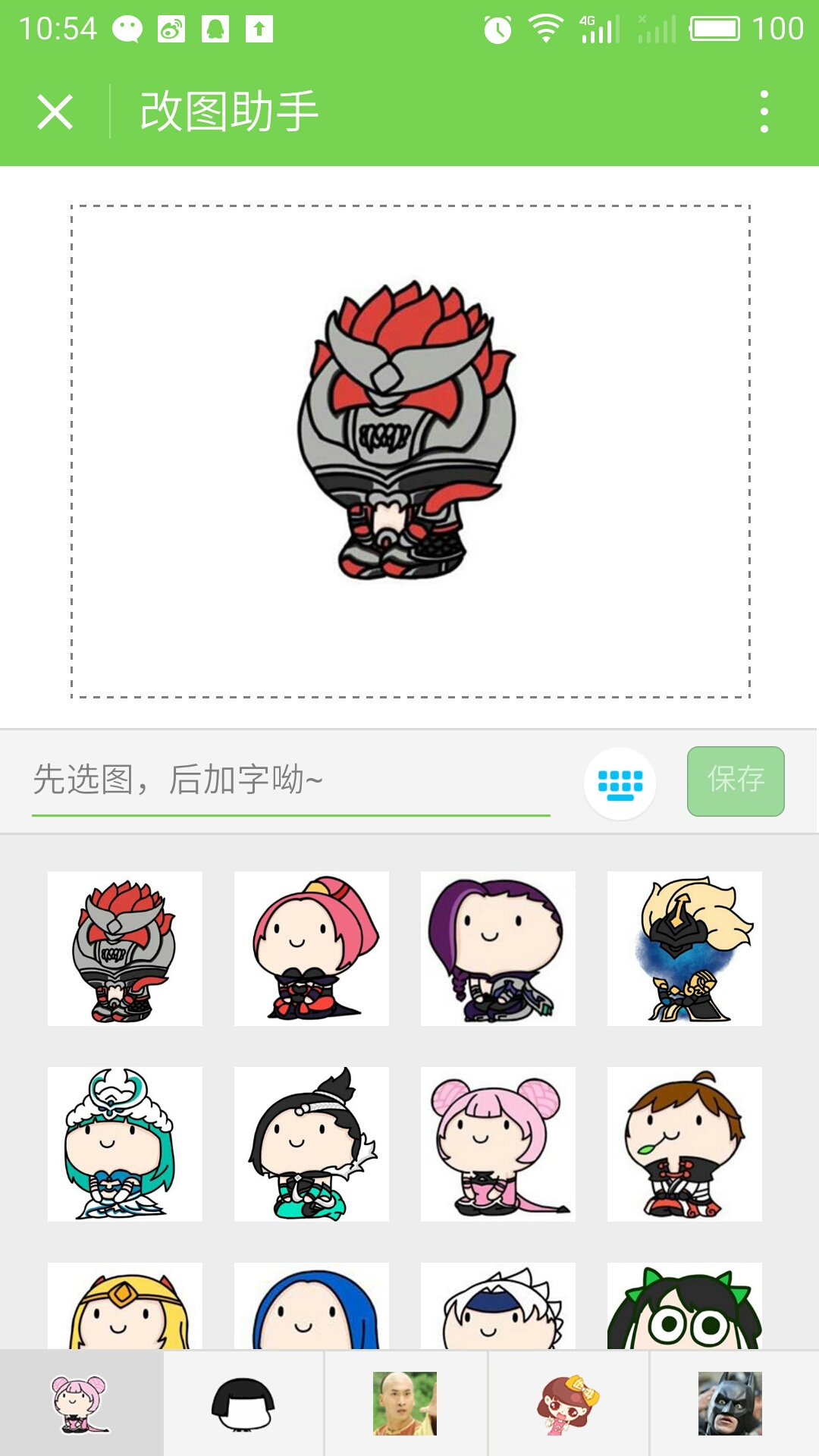The width and height of the screenshot is (819, 1456).
Task: Open the Batman sticker pack tab
Action: 730,1404
